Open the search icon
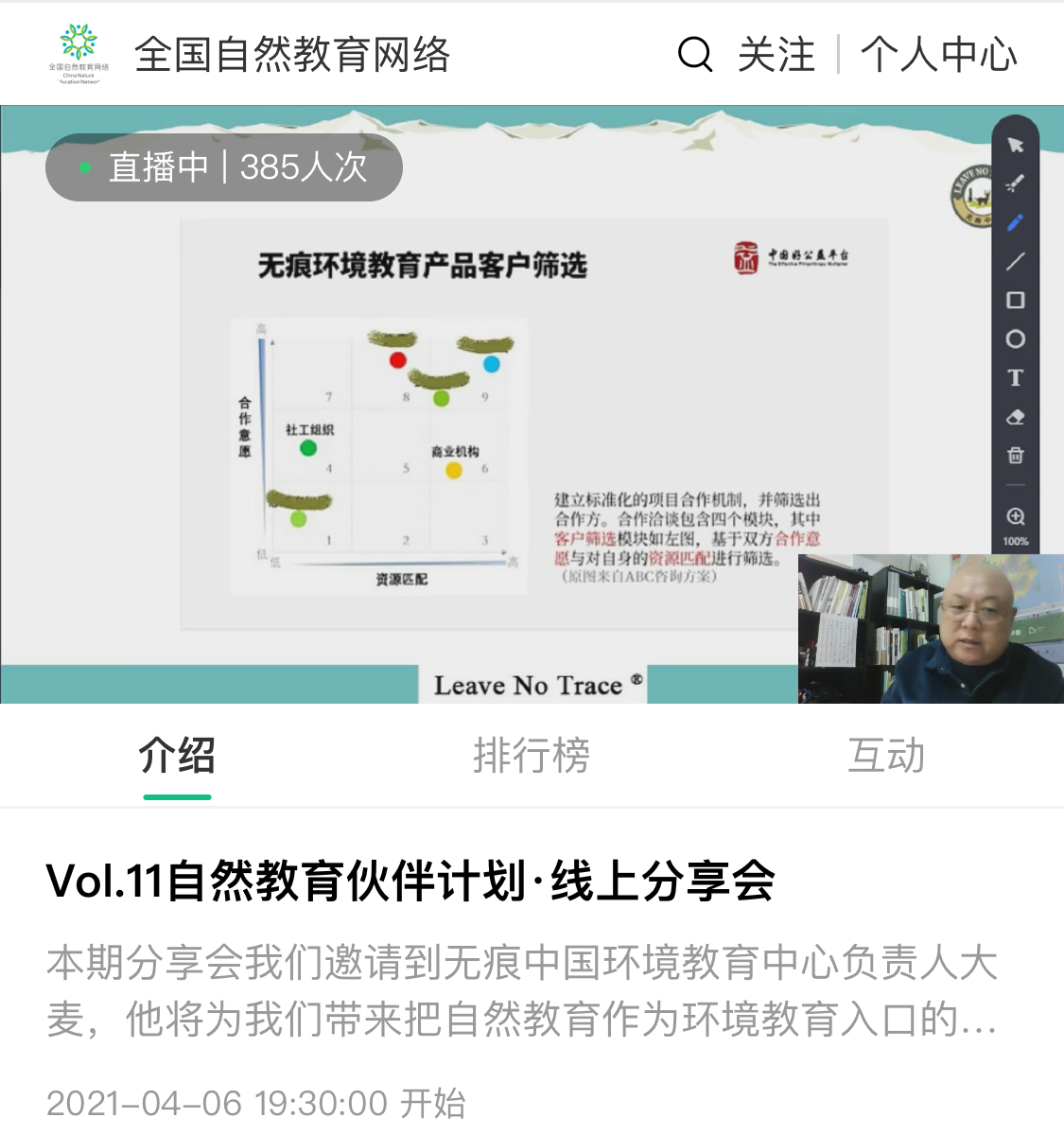Viewport: 1064px width, 1135px height. coord(695,55)
